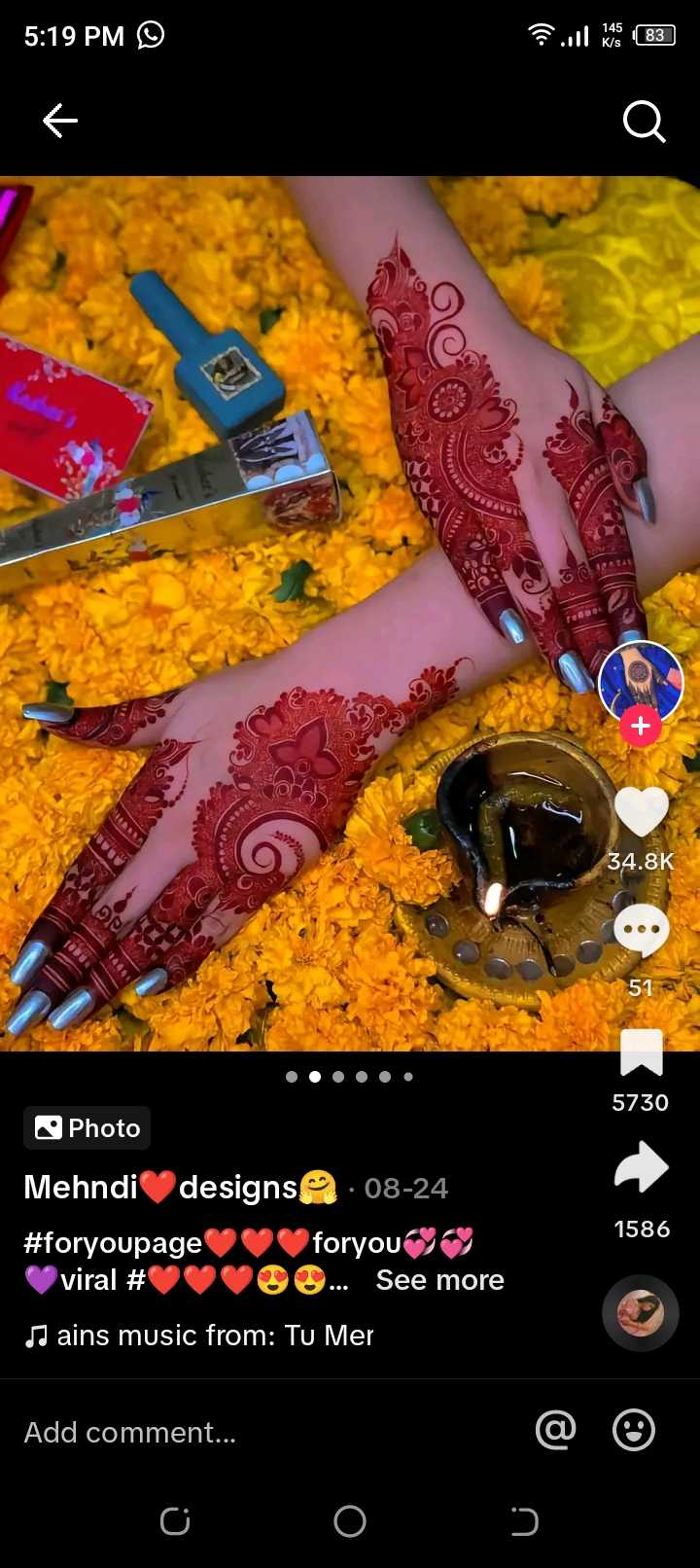Open the creator's profile picture

[641, 683]
